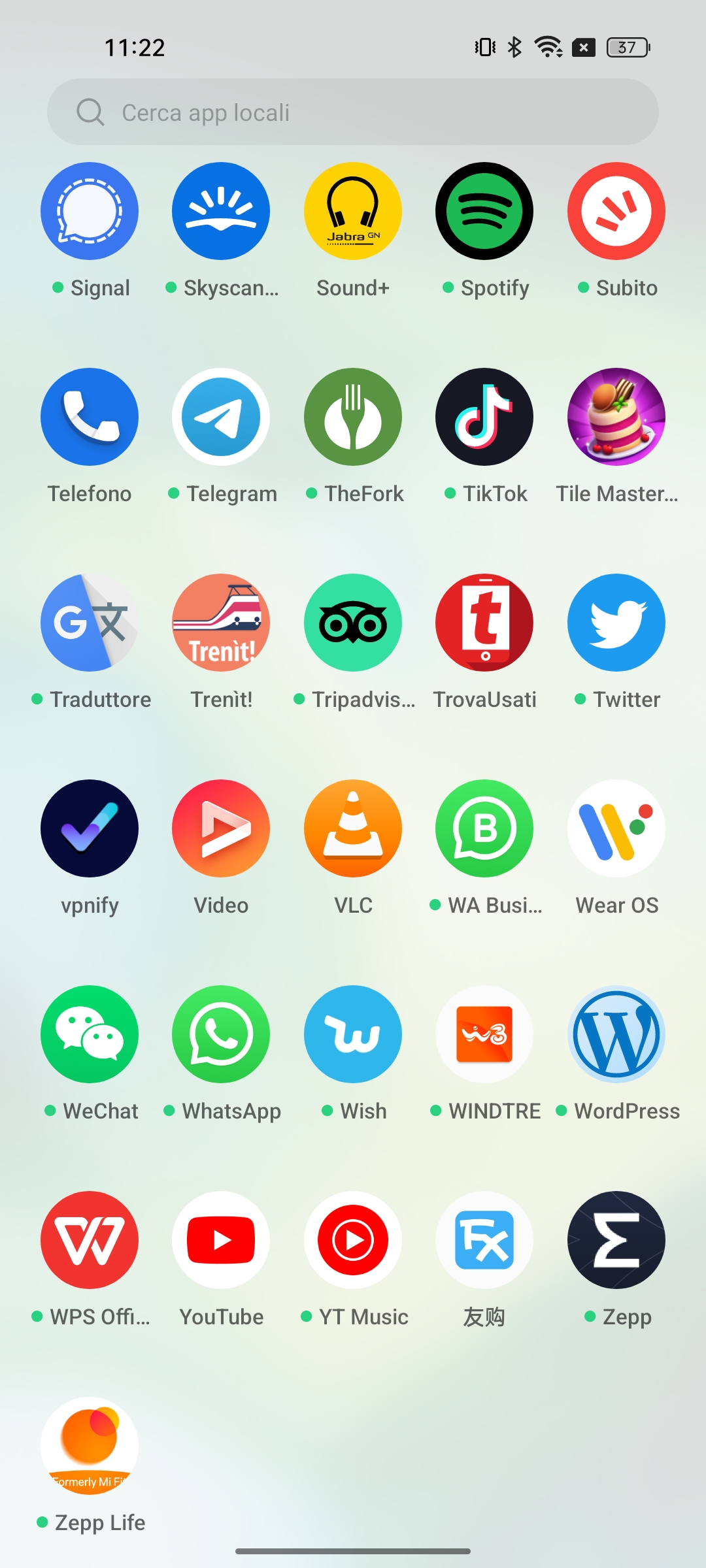Open the Traduttore translate app
706x1568 pixels.
point(90,623)
